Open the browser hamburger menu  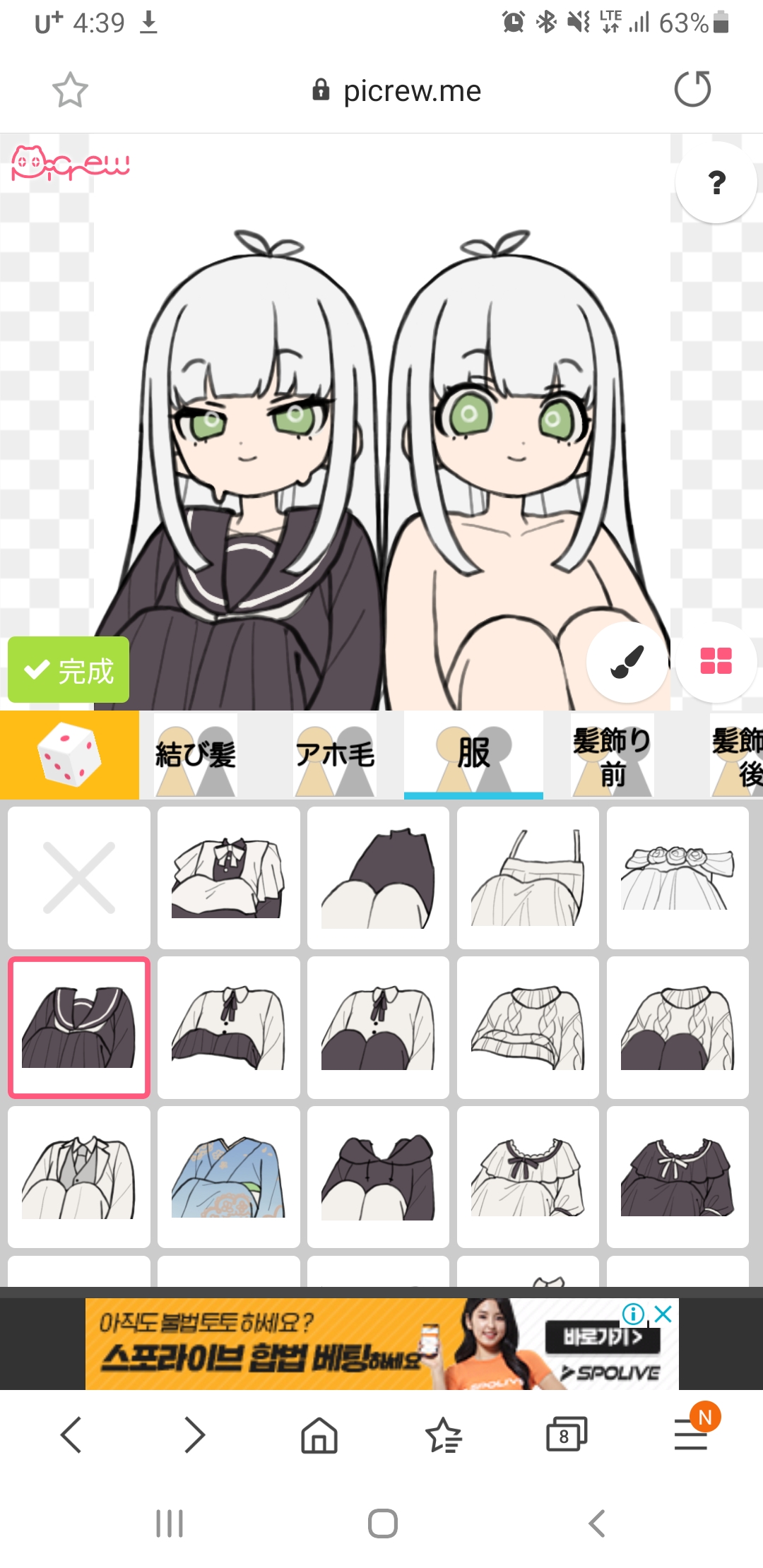click(691, 1435)
